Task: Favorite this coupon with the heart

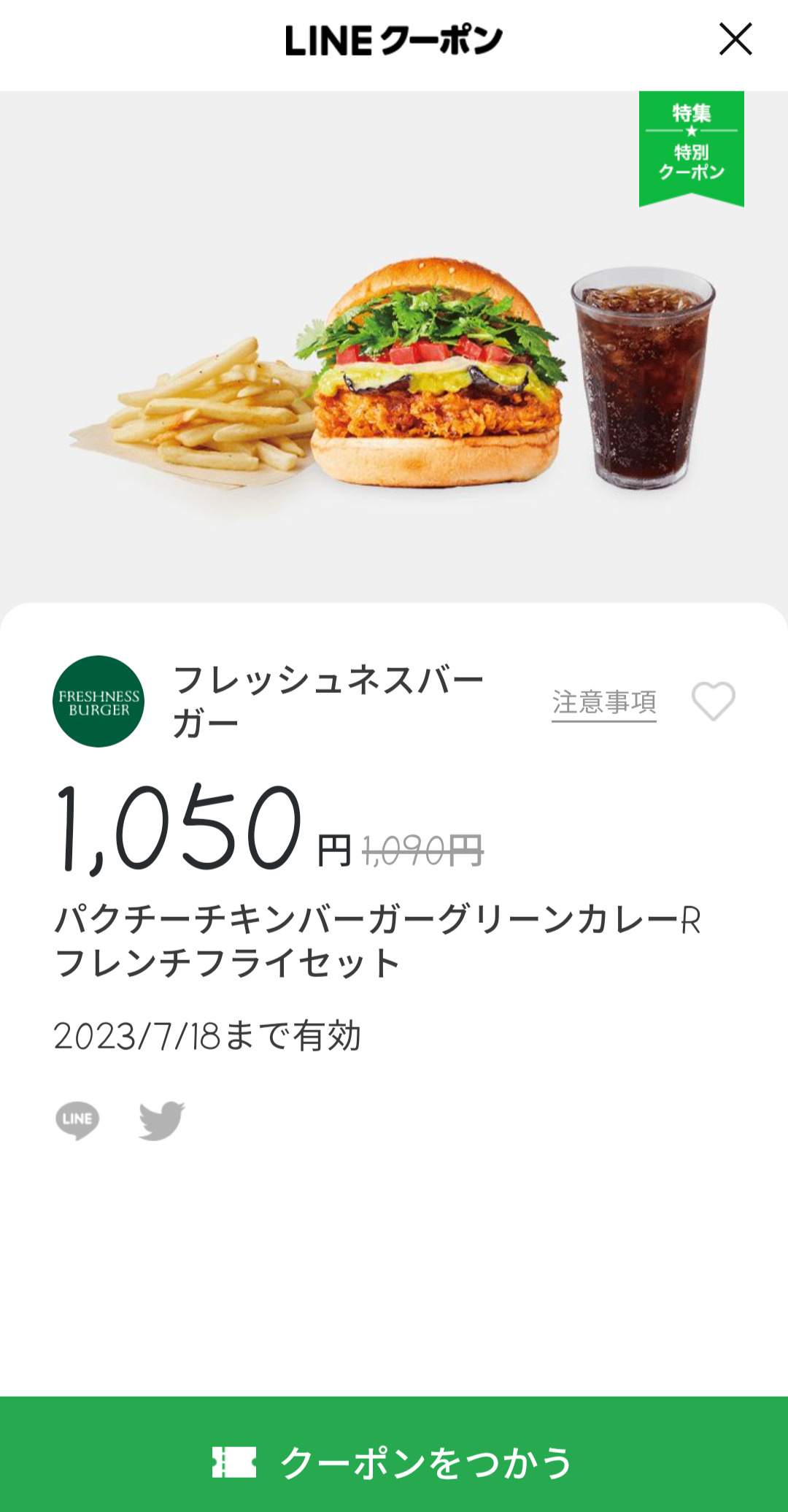Action: [x=713, y=702]
